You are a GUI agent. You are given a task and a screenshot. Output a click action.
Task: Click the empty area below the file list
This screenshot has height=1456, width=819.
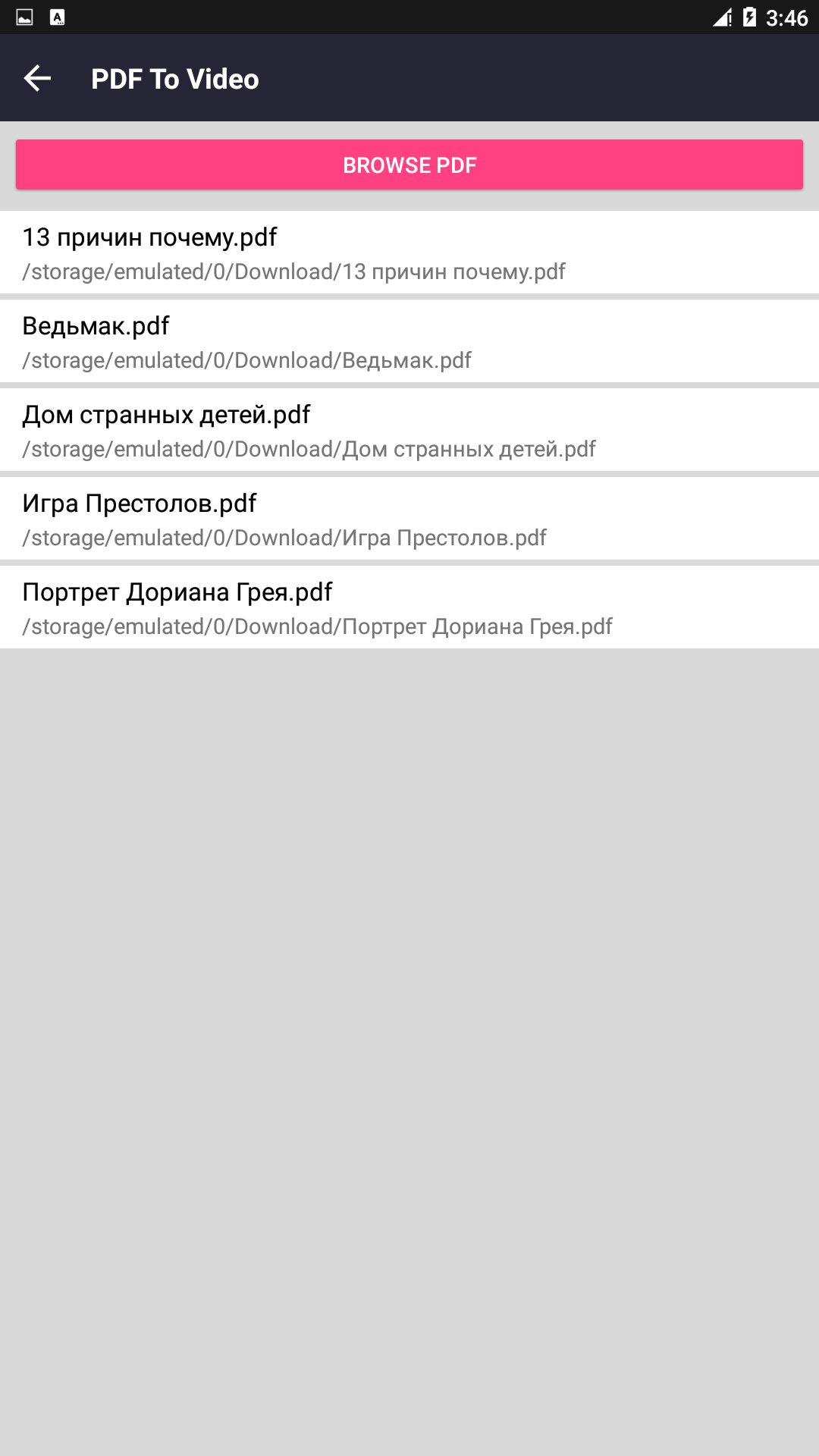[x=409, y=986]
